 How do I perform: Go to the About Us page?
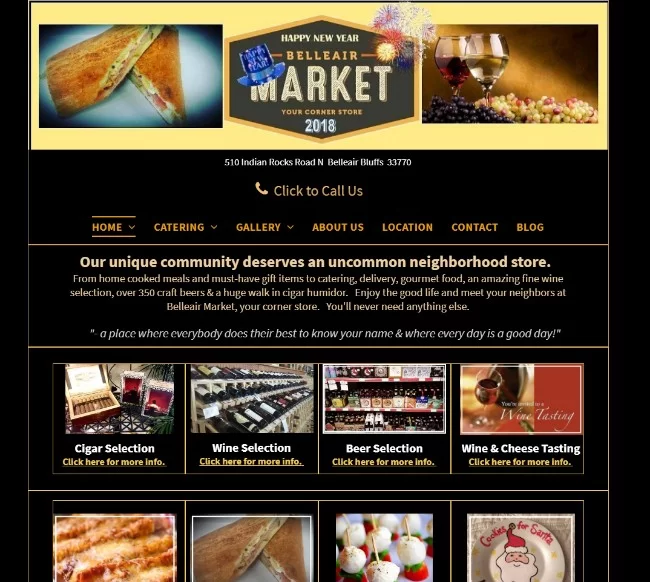[x=337, y=227]
